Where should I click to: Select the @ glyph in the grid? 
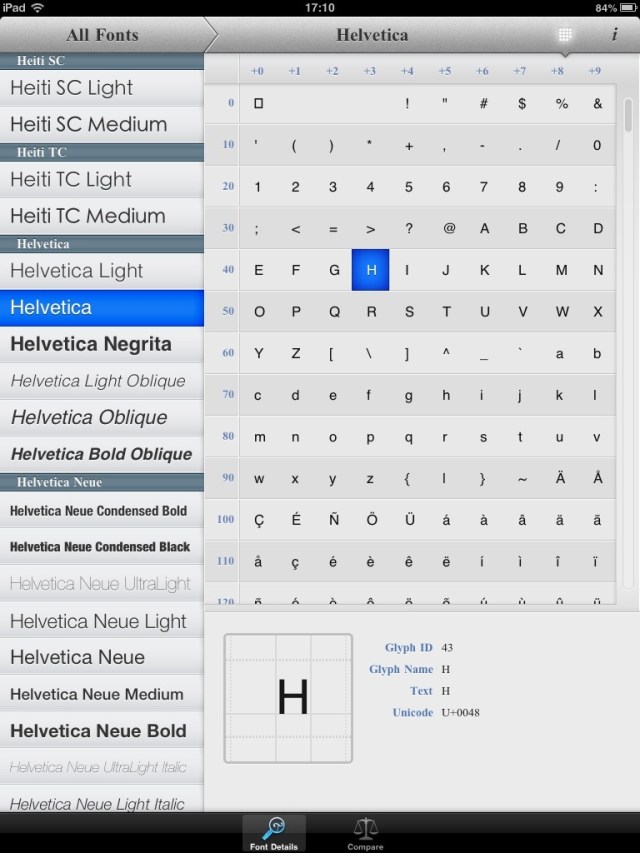[447, 228]
